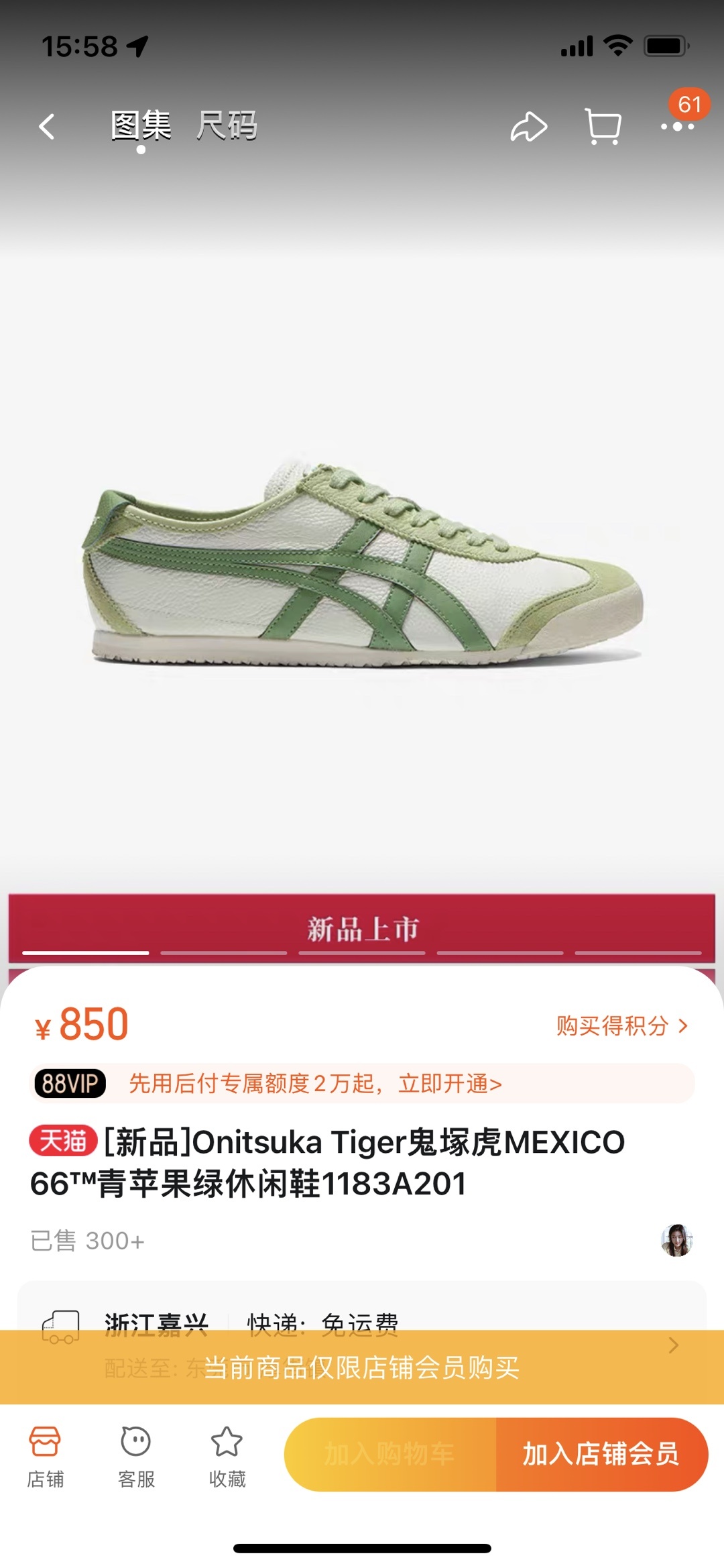Join store membership via 加入店铺会员
Screen dimensions: 724x1568
tap(601, 1455)
